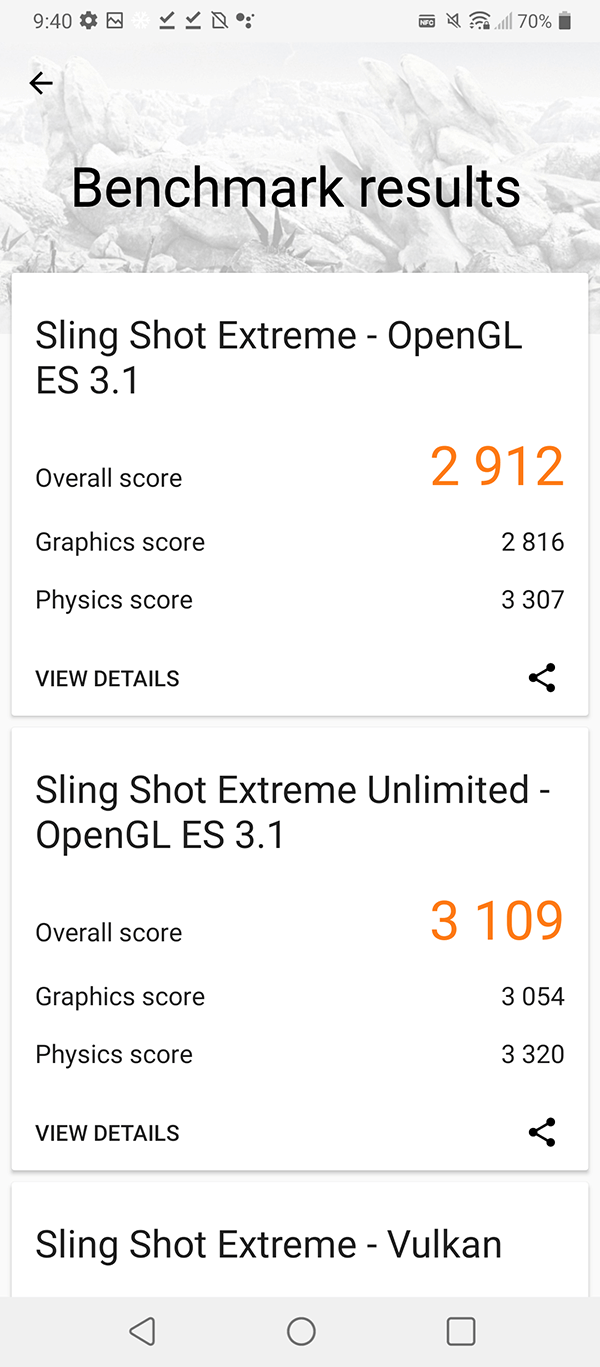The image size is (600, 1367).
Task: Go back using the top-left arrow
Action: pos(41,83)
